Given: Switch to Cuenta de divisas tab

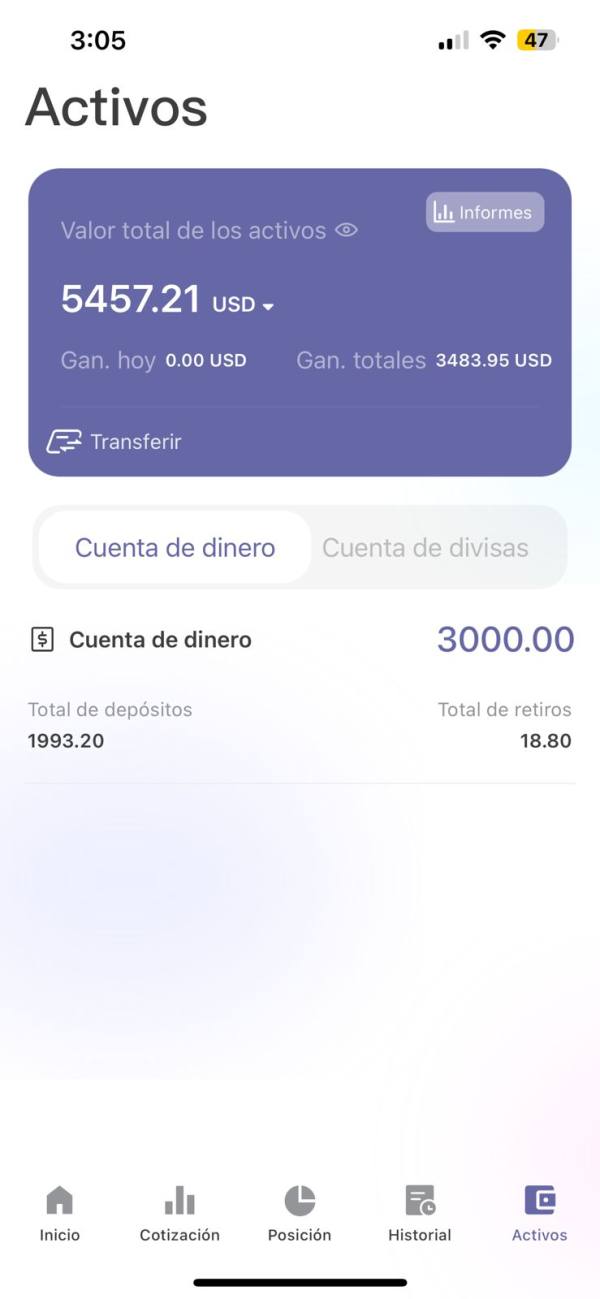Looking at the screenshot, I should (425, 547).
